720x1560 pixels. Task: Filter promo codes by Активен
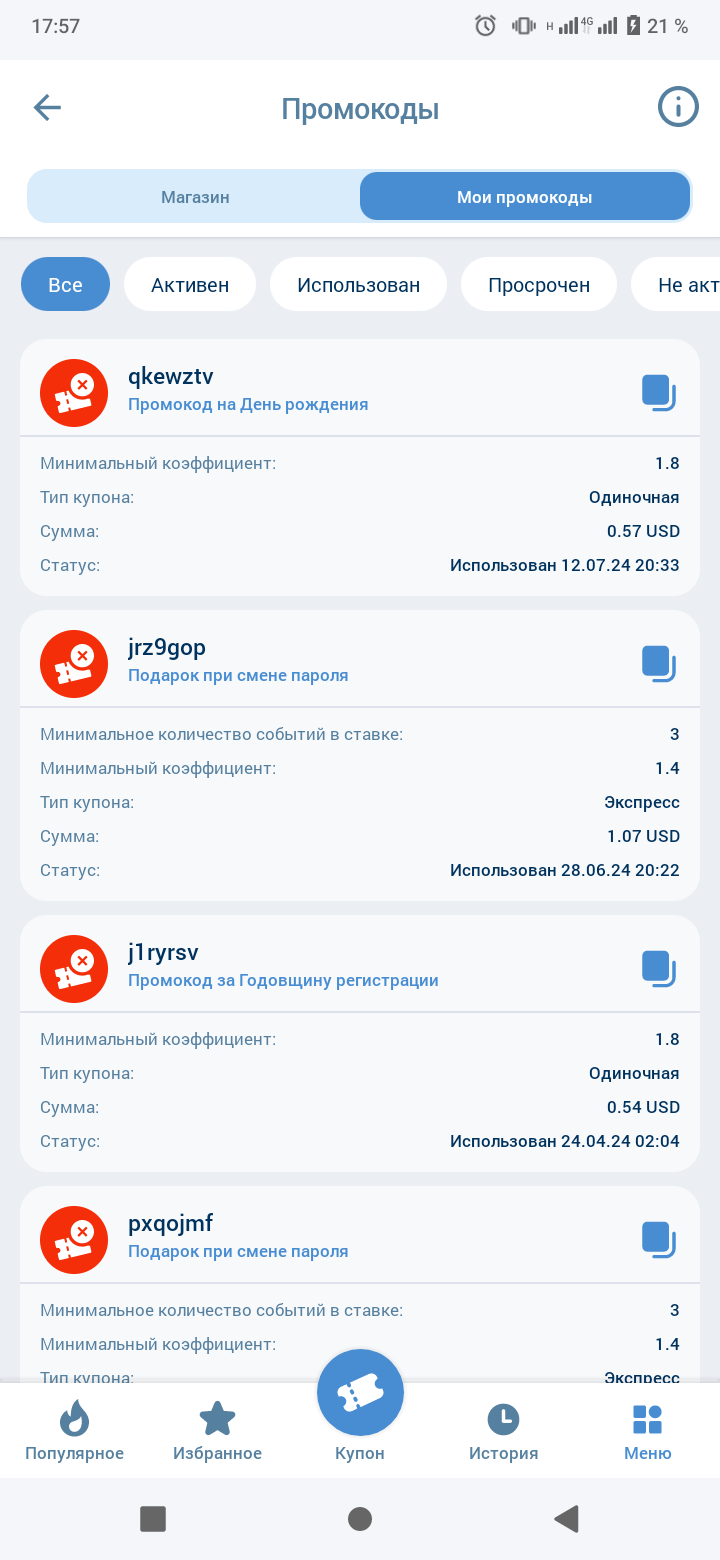tap(190, 285)
